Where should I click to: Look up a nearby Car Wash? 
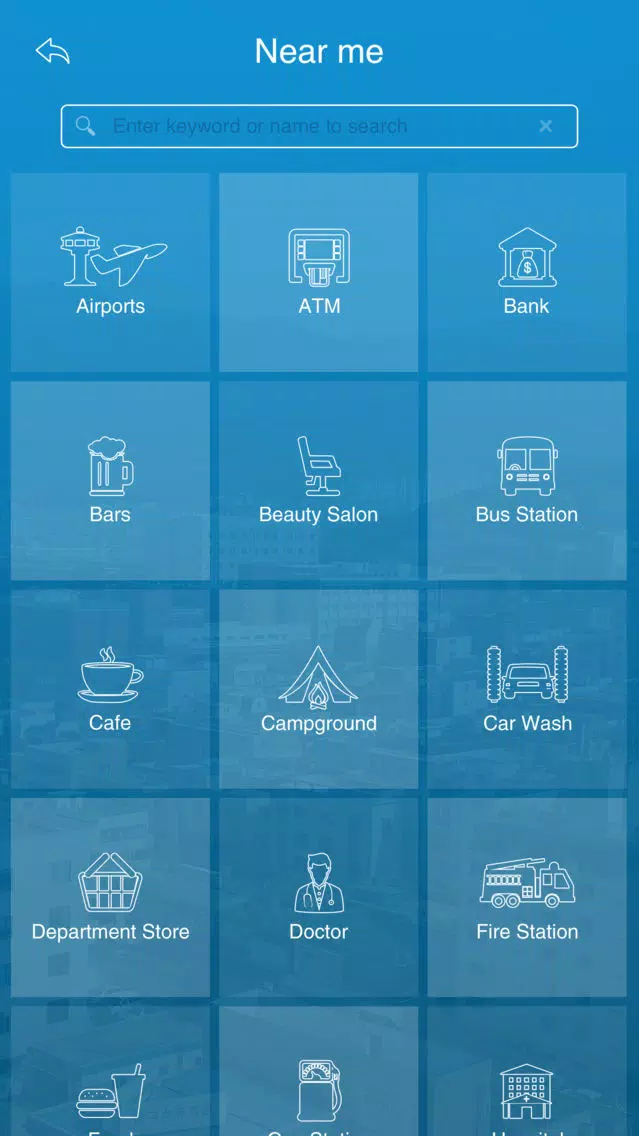(x=527, y=688)
